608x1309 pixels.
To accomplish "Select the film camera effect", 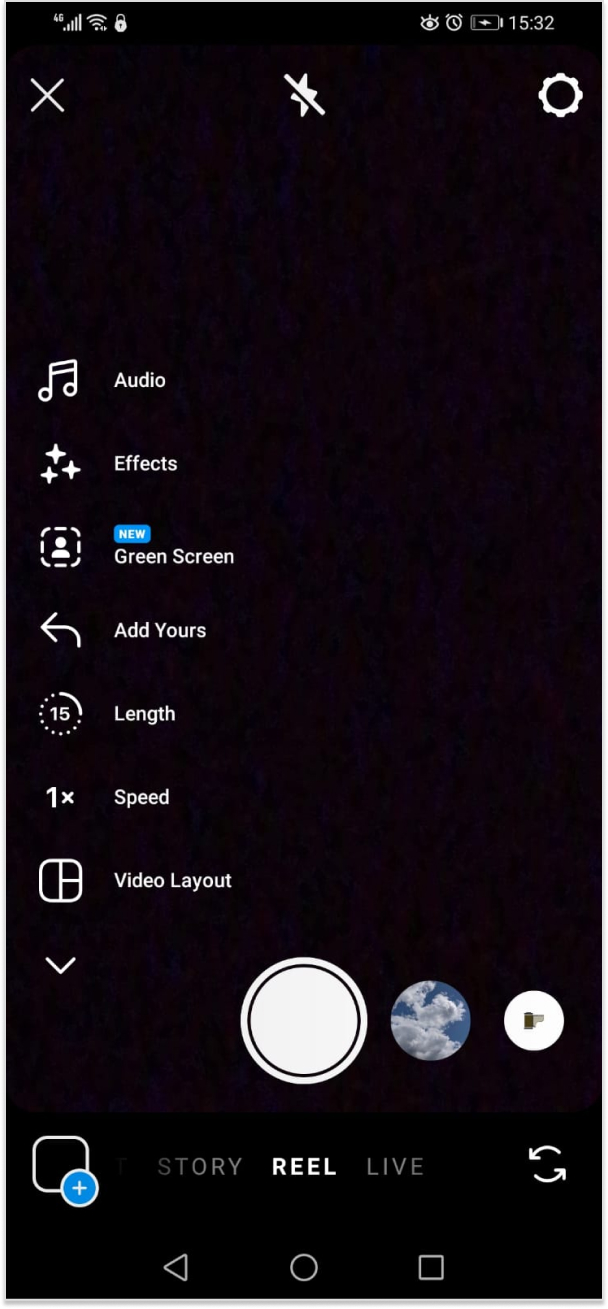I will pyautogui.click(x=534, y=1020).
